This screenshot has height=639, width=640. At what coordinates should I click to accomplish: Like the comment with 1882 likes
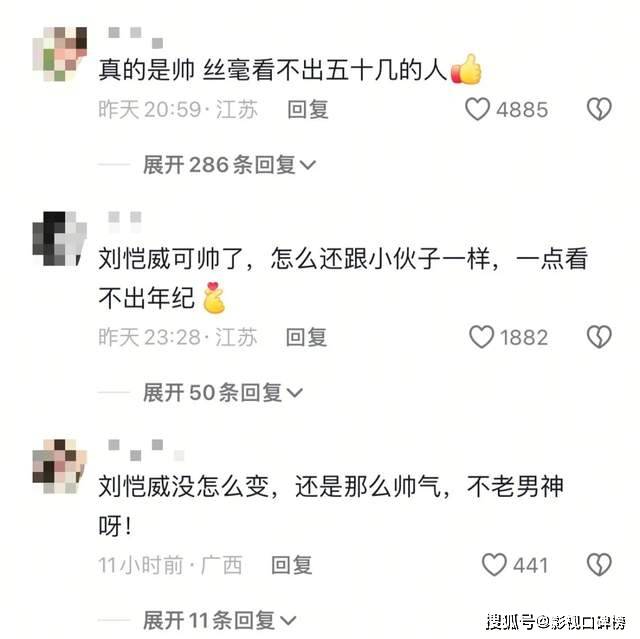tap(482, 337)
